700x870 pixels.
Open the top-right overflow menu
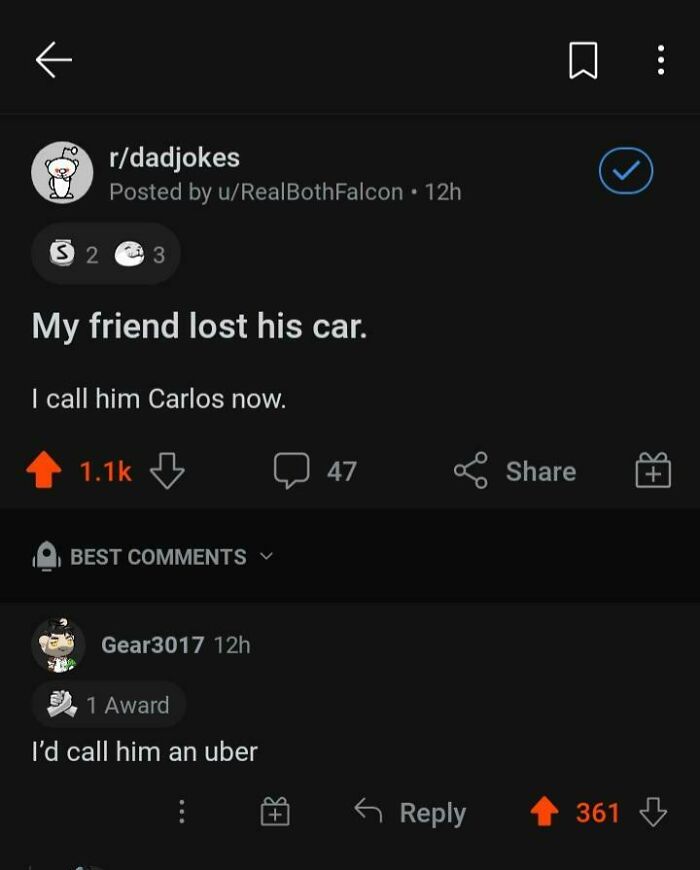point(660,61)
